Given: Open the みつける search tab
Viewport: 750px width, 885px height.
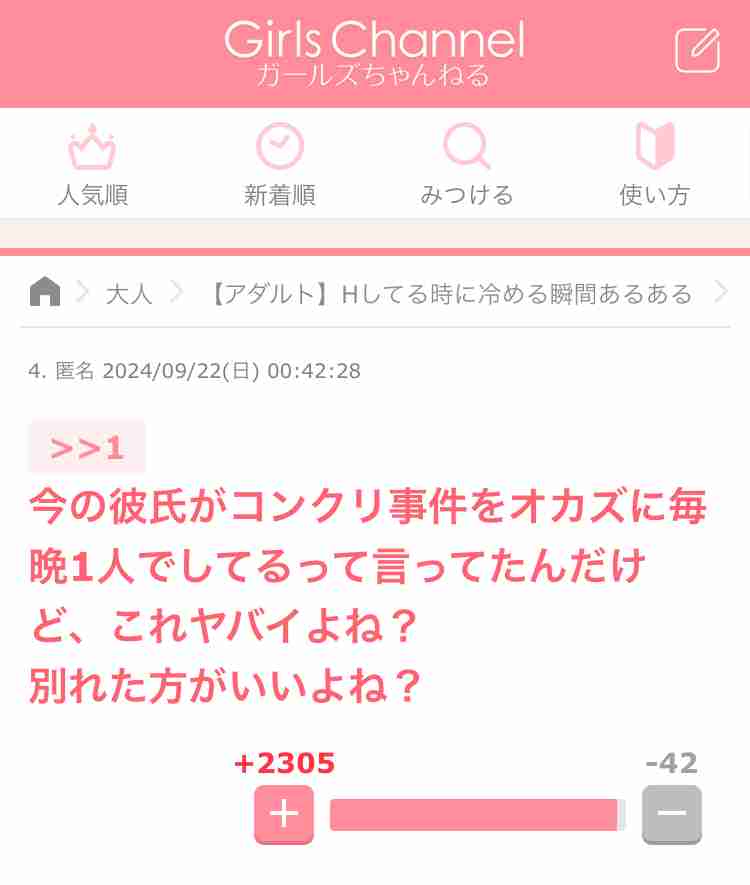Looking at the screenshot, I should (x=467, y=165).
